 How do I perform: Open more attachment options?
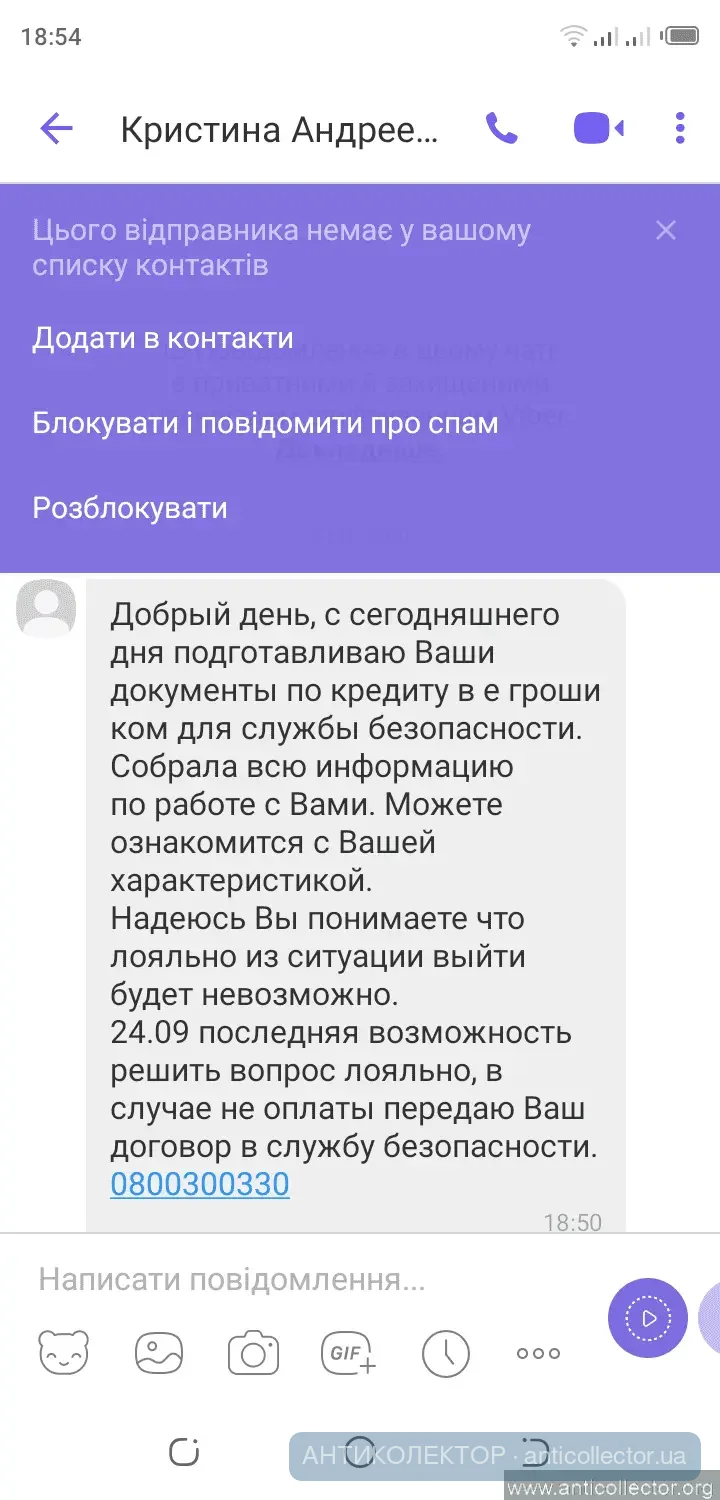(x=538, y=1353)
